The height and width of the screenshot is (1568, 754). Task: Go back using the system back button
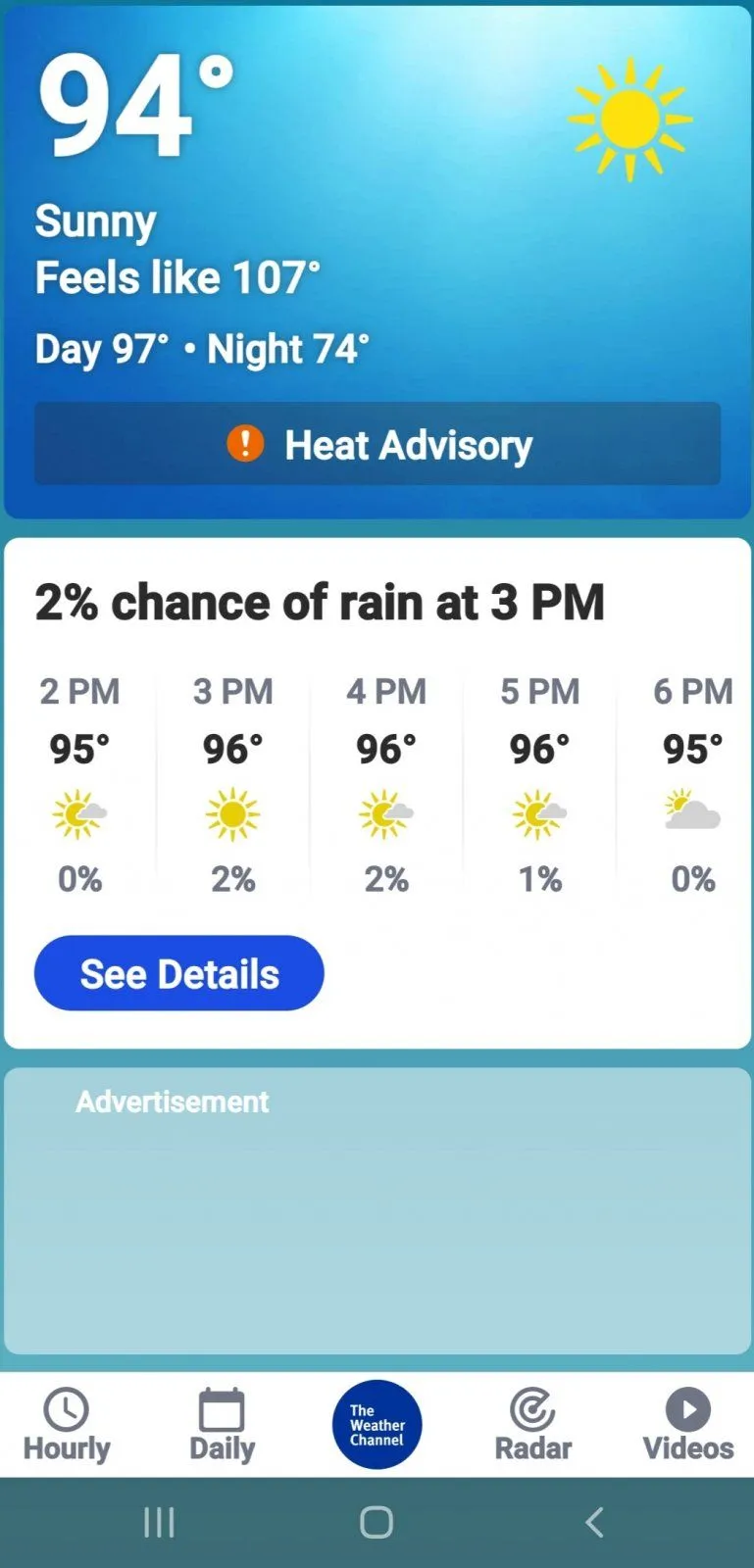click(594, 1522)
